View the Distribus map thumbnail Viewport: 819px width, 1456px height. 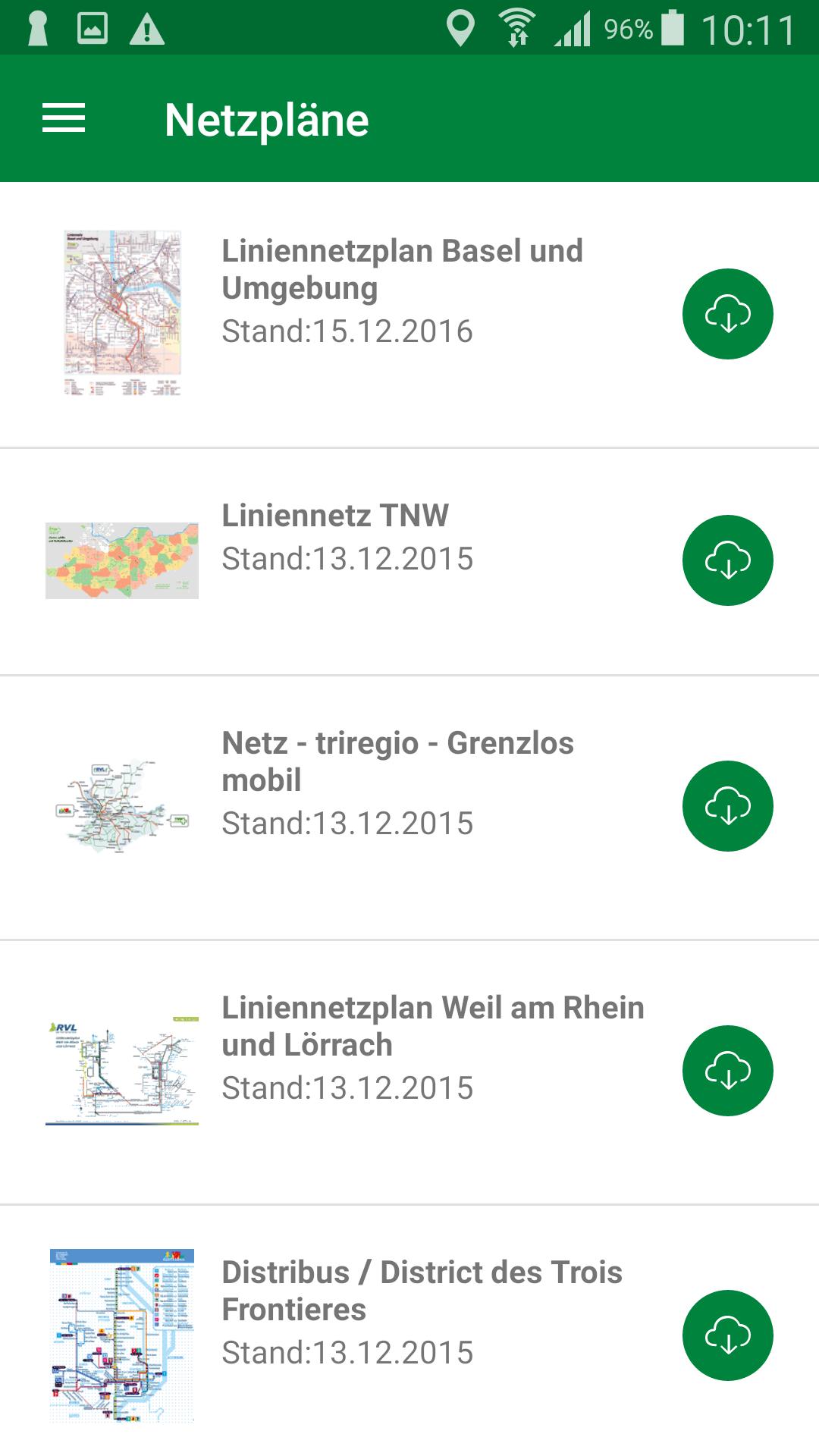click(x=122, y=1335)
